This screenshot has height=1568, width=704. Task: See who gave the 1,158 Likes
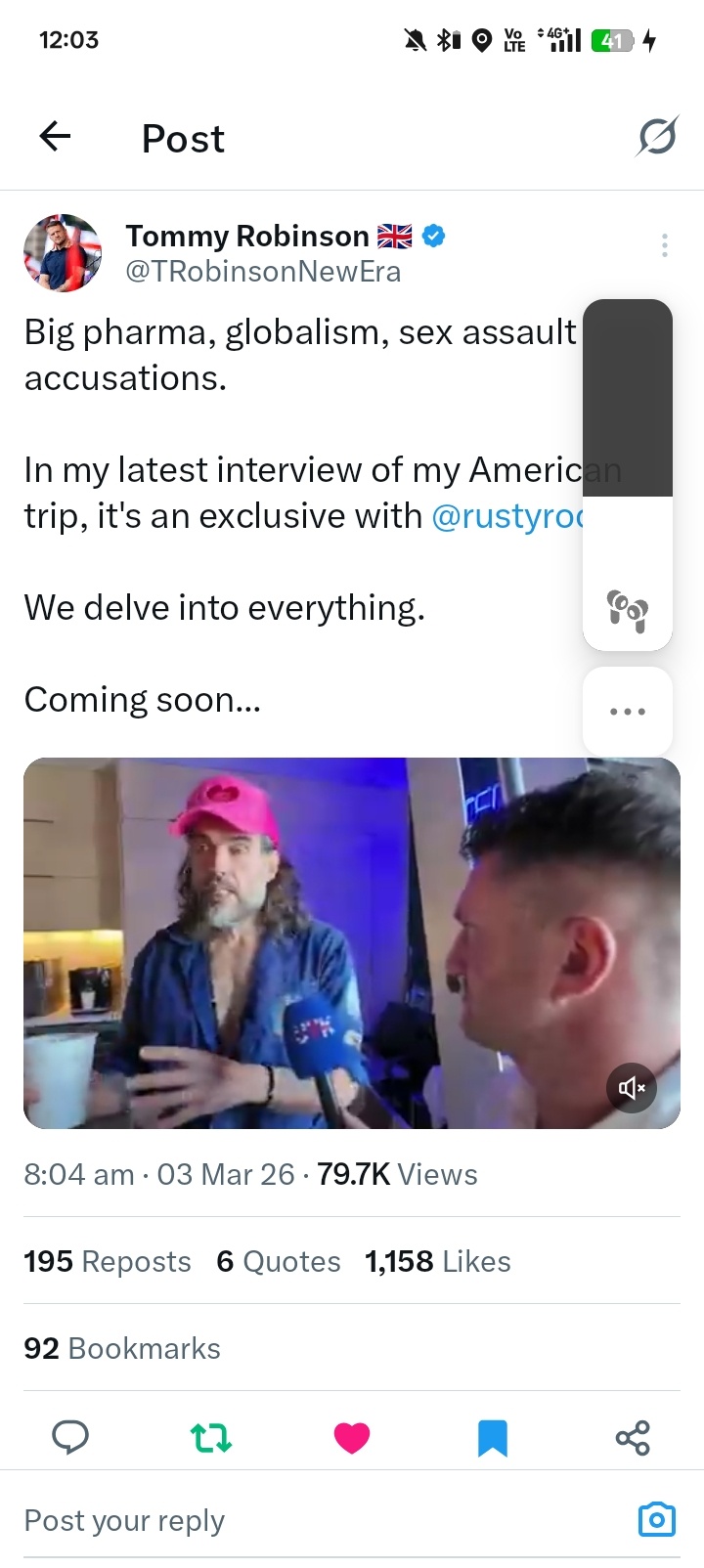tap(437, 1261)
